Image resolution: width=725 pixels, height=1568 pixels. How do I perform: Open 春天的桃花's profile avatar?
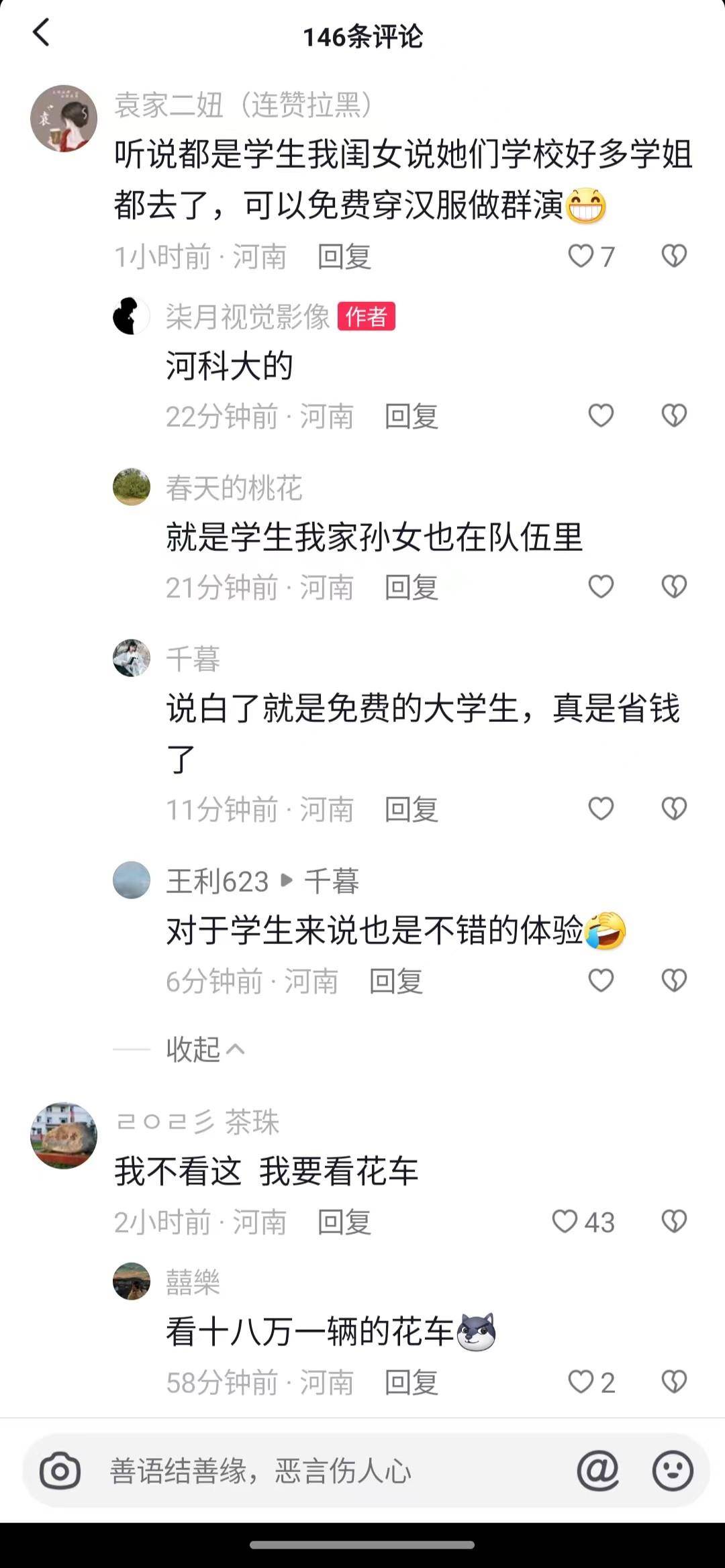[132, 487]
